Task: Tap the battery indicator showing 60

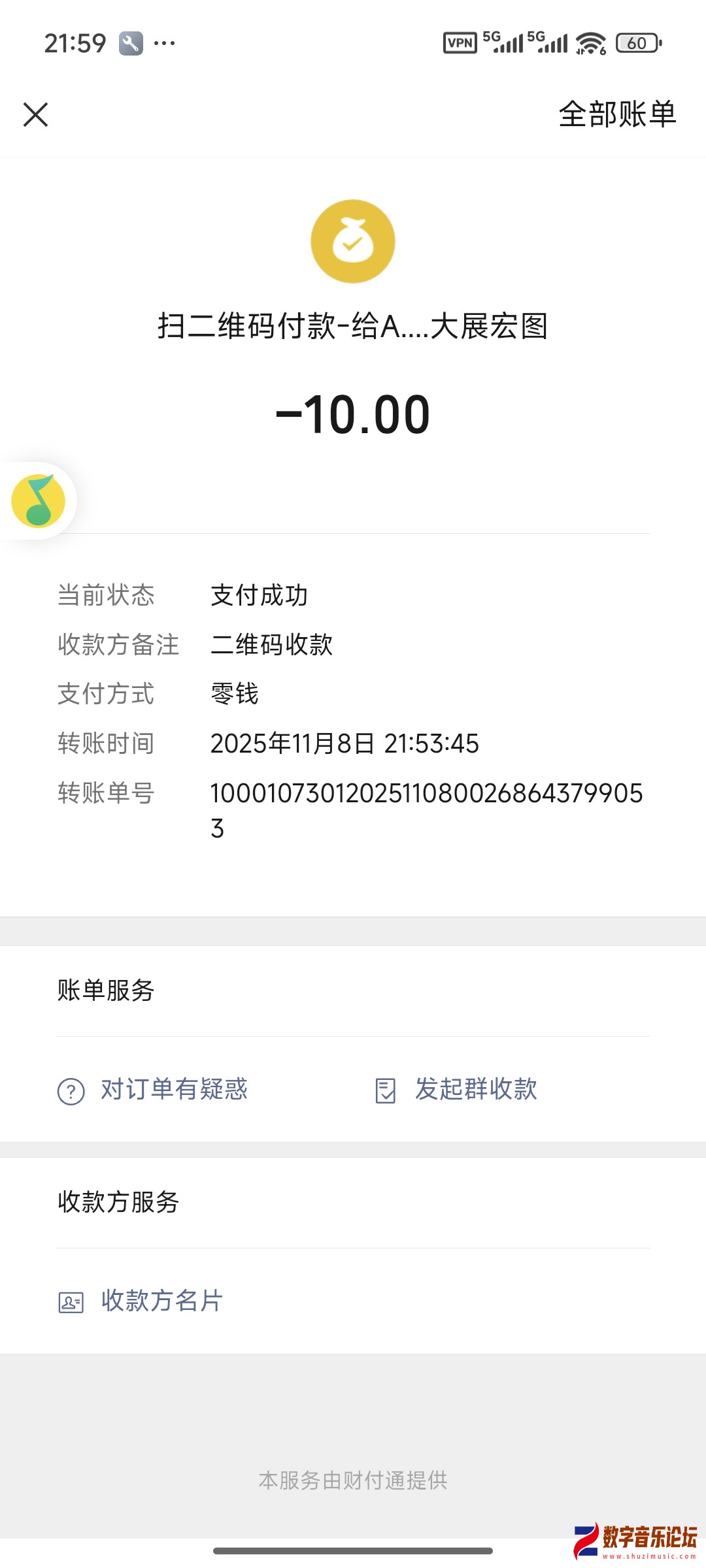Action: tap(635, 43)
